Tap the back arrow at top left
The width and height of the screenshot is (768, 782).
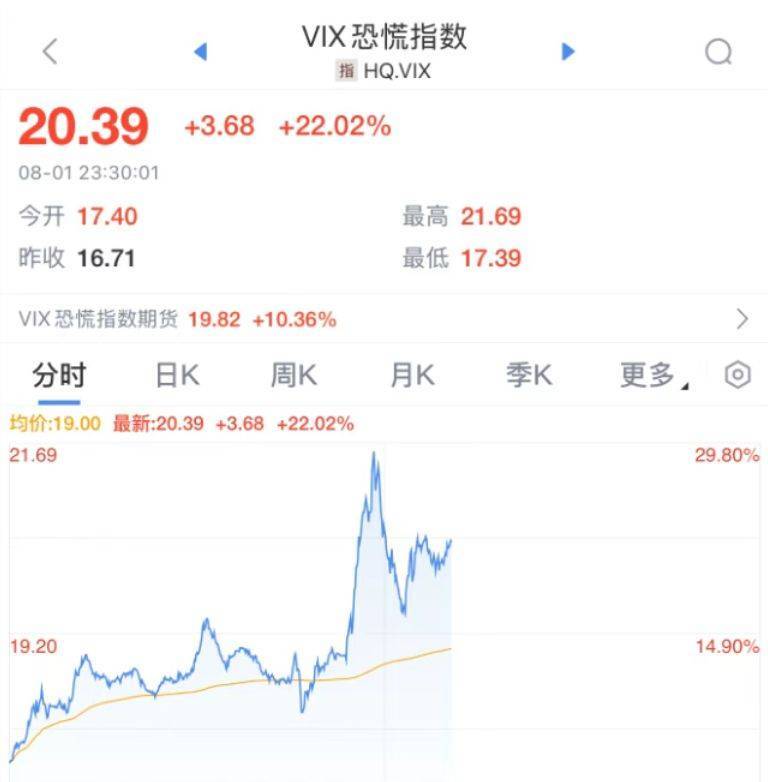[47, 49]
